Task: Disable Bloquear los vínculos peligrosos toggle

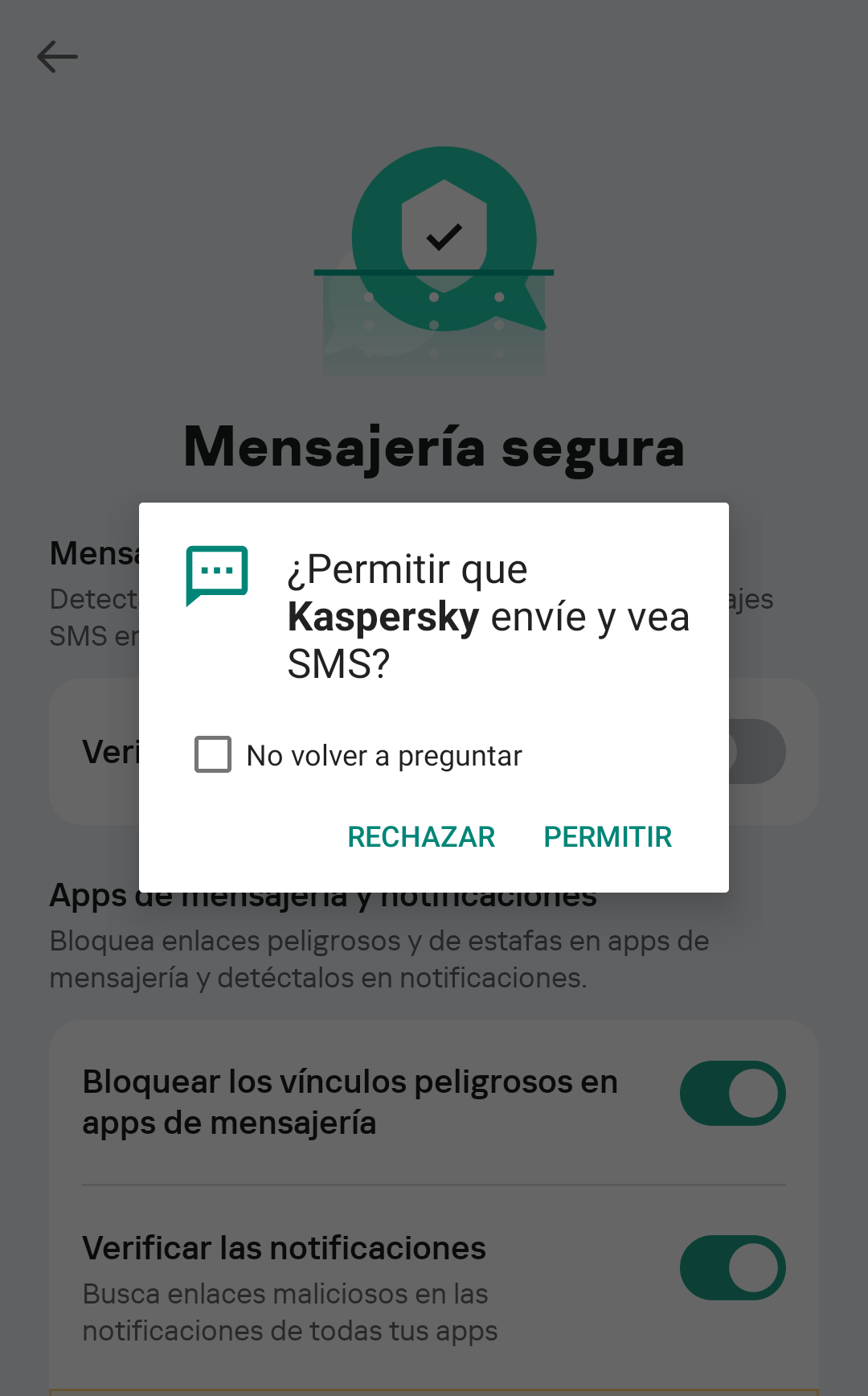Action: point(732,1092)
